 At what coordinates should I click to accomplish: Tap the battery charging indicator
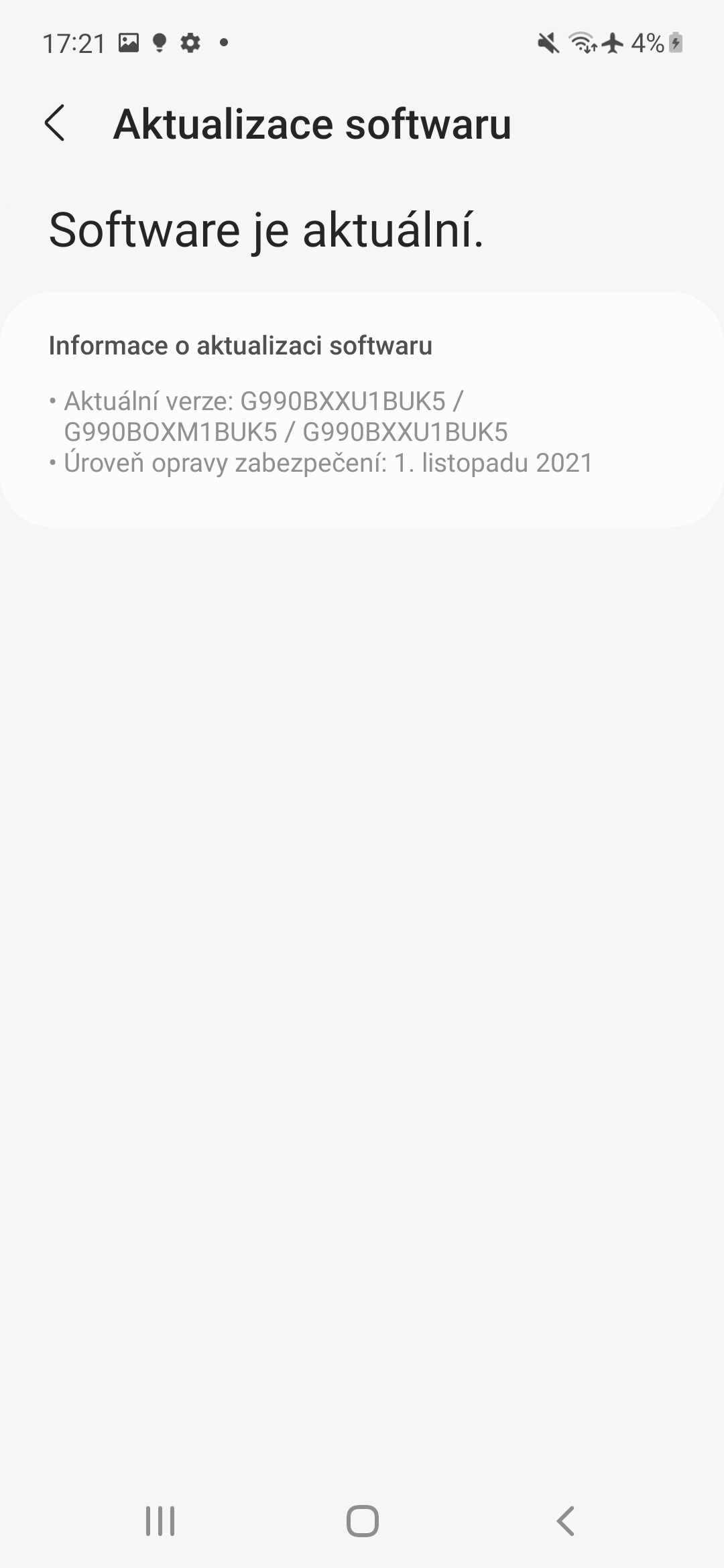(675, 43)
